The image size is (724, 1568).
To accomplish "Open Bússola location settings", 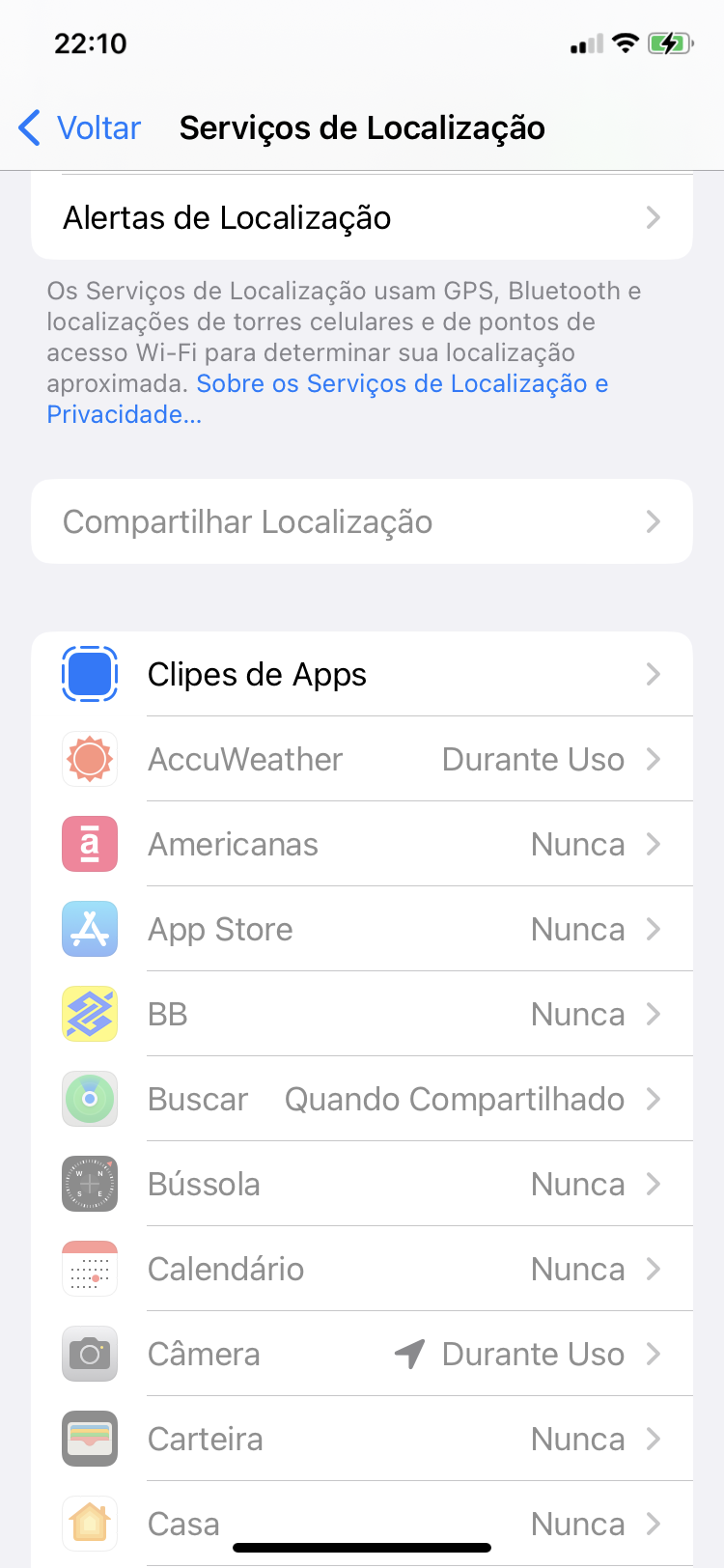I will coord(362,1185).
